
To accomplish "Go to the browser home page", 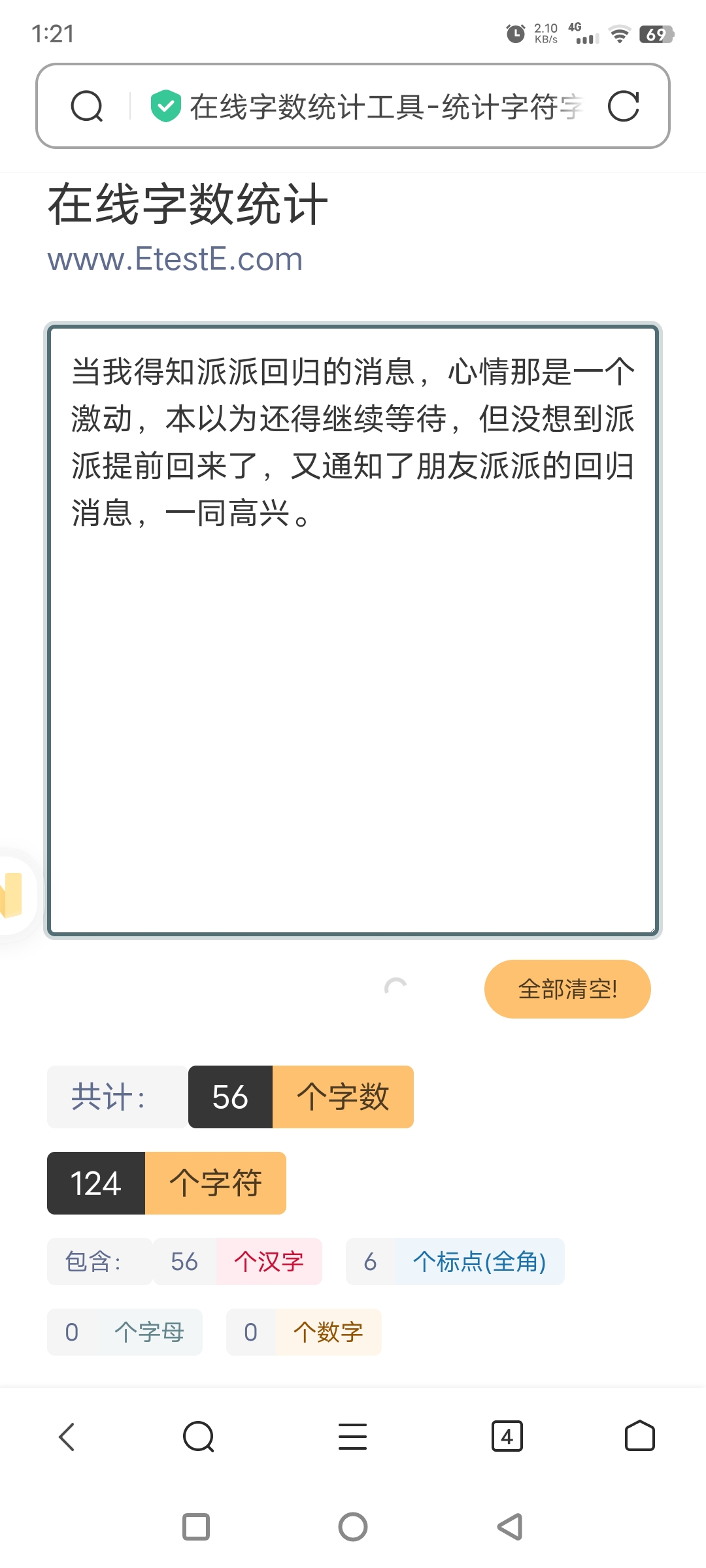I will (640, 1436).
